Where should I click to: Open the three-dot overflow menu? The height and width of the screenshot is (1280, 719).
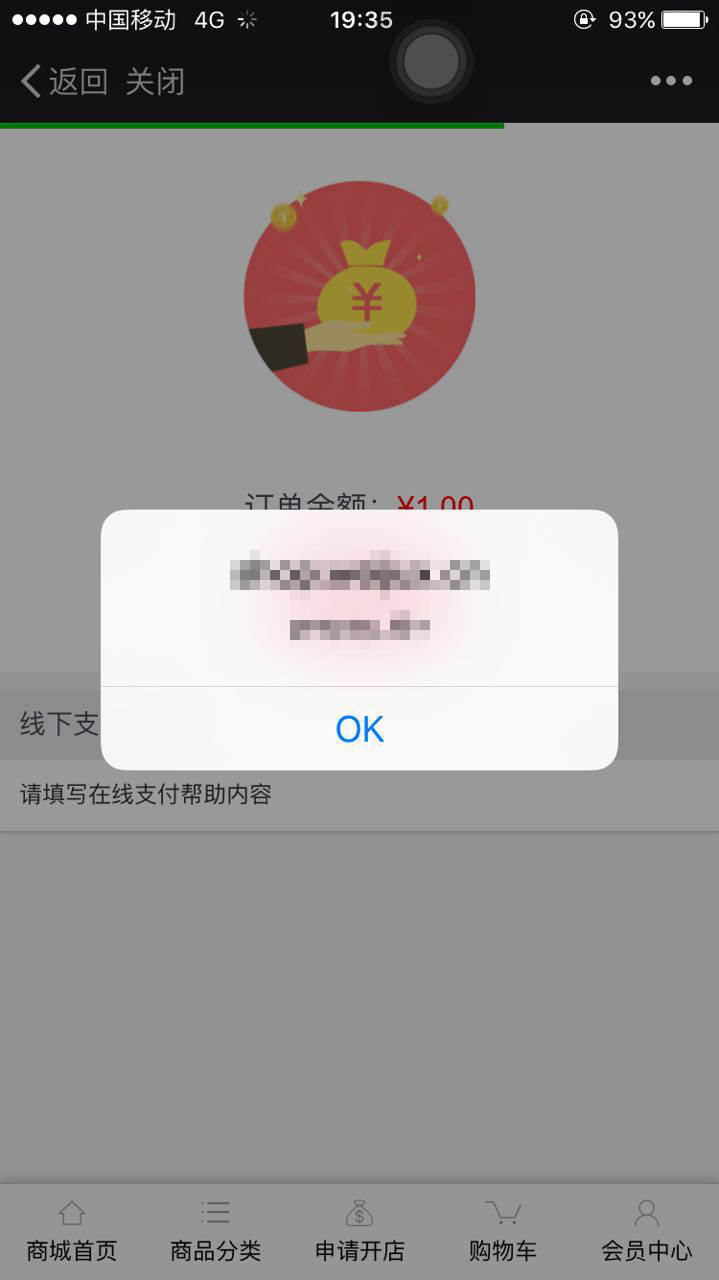click(671, 81)
